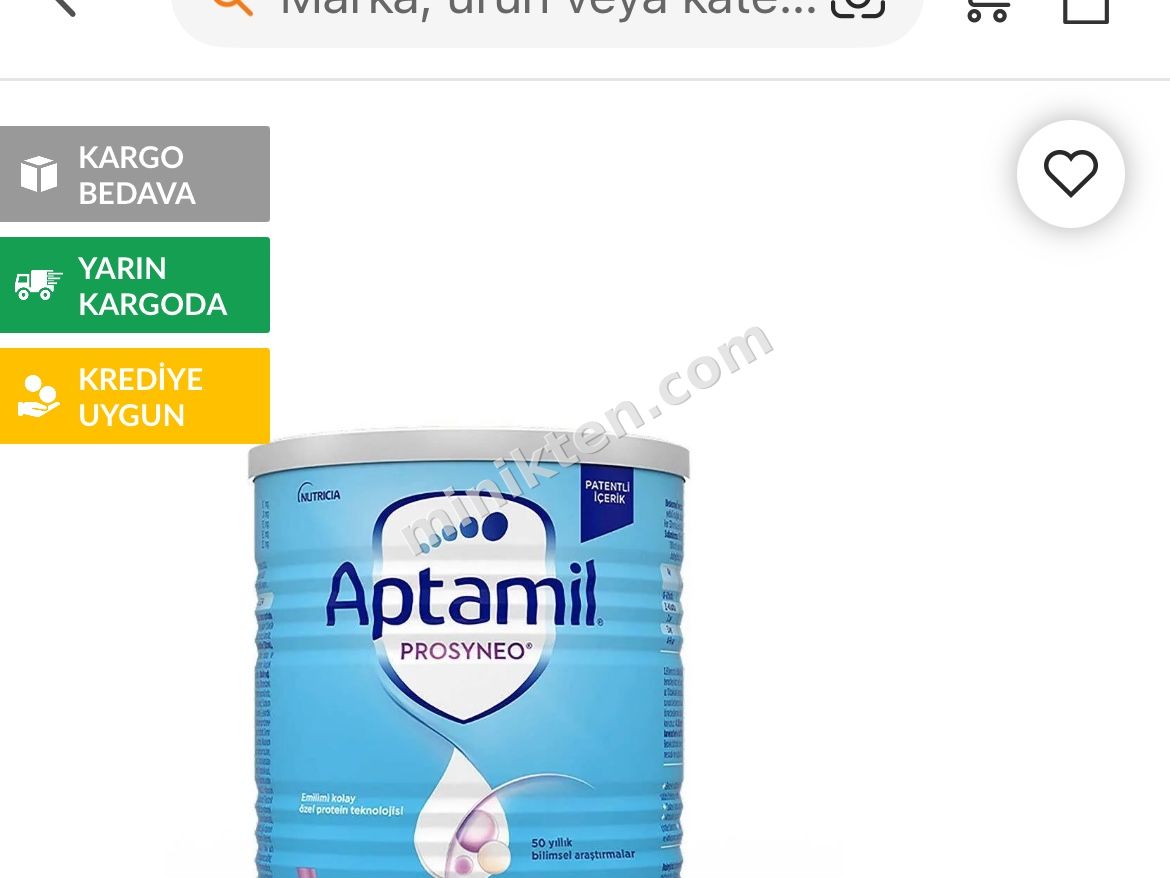Open camera search in the search bar
The image size is (1170, 878).
857,7
